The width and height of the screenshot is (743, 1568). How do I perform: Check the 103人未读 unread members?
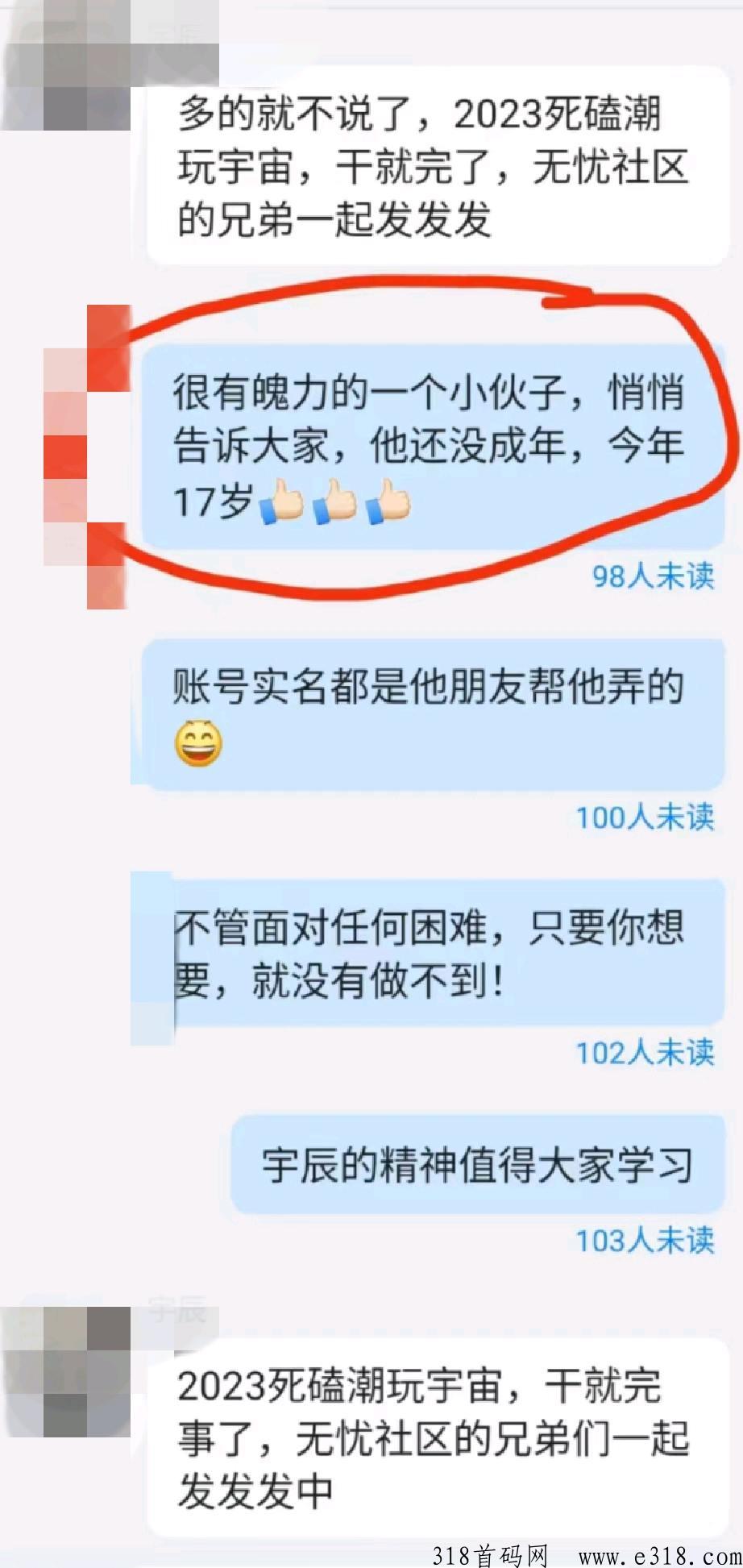[645, 1240]
